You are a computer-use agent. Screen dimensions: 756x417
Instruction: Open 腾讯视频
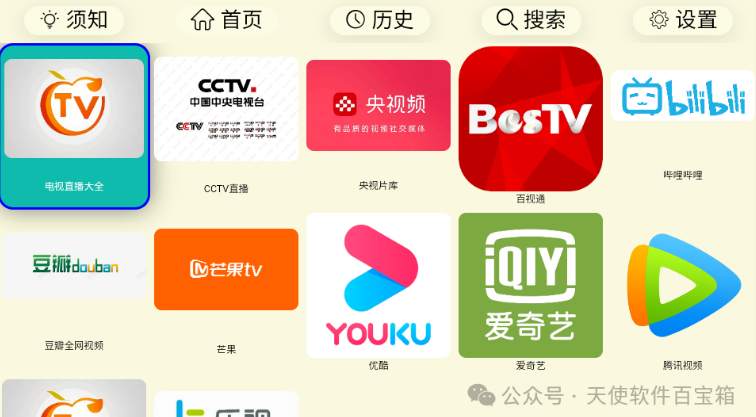click(x=683, y=285)
